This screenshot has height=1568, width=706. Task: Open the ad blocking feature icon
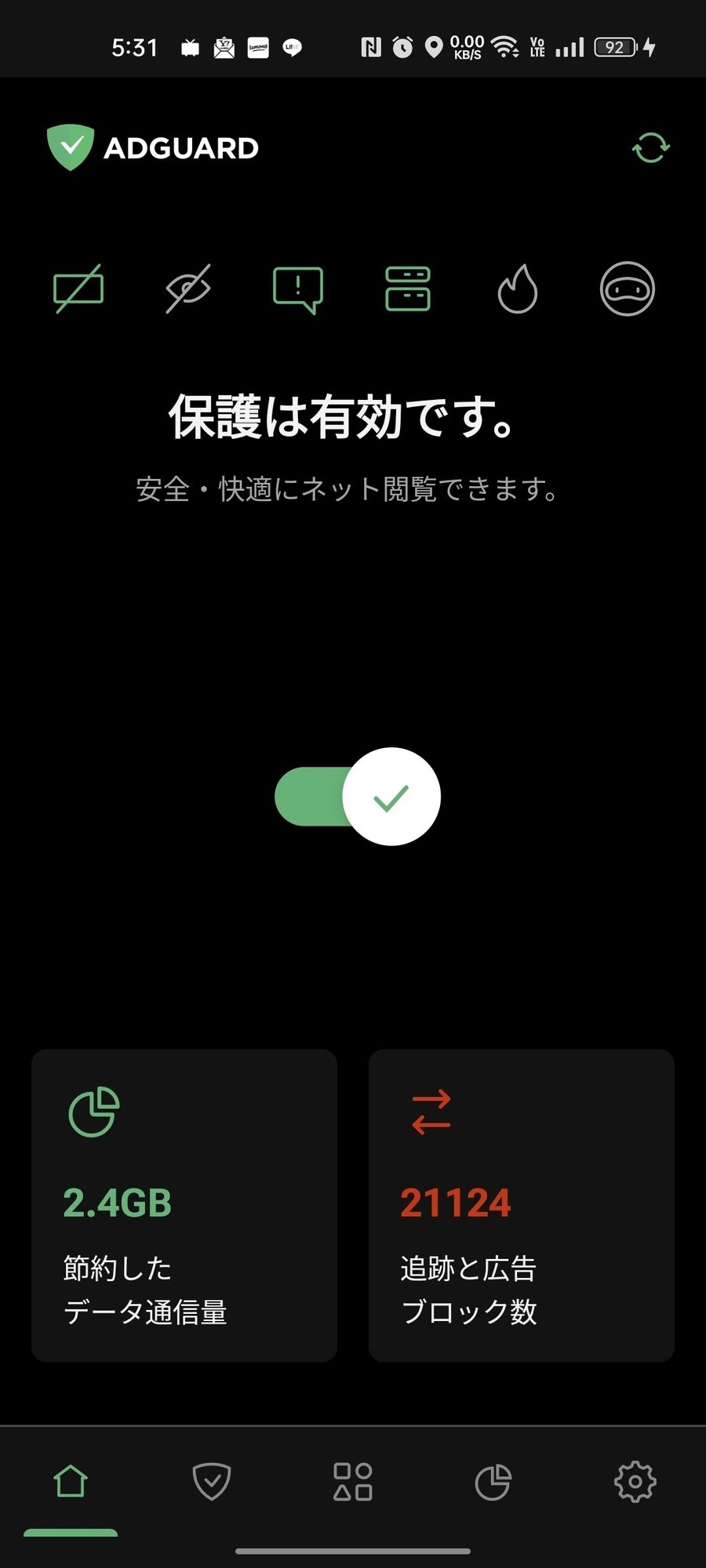pyautogui.click(x=78, y=289)
